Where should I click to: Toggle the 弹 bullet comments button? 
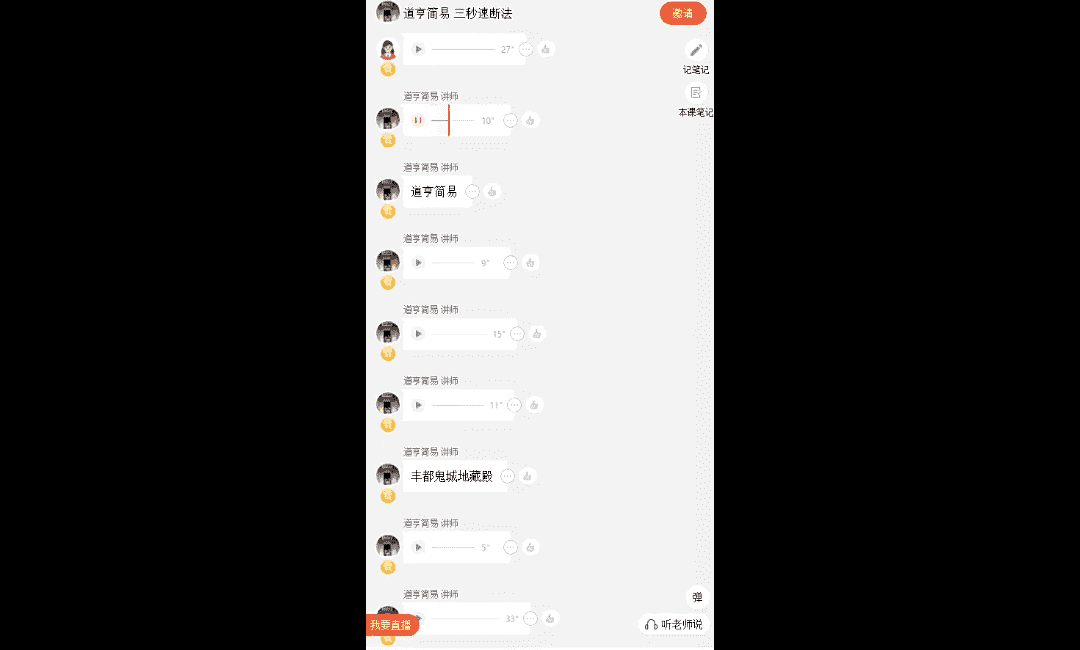tap(697, 597)
